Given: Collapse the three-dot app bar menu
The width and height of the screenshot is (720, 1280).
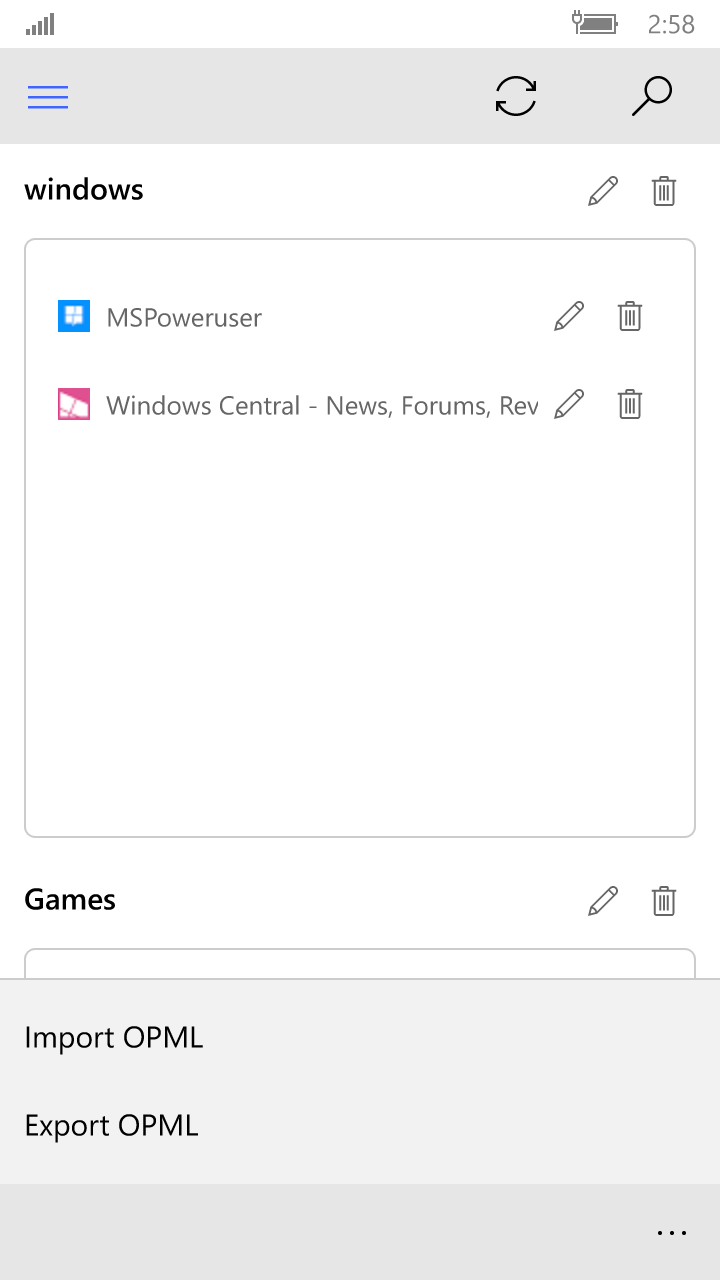Looking at the screenshot, I should click(x=672, y=1233).
